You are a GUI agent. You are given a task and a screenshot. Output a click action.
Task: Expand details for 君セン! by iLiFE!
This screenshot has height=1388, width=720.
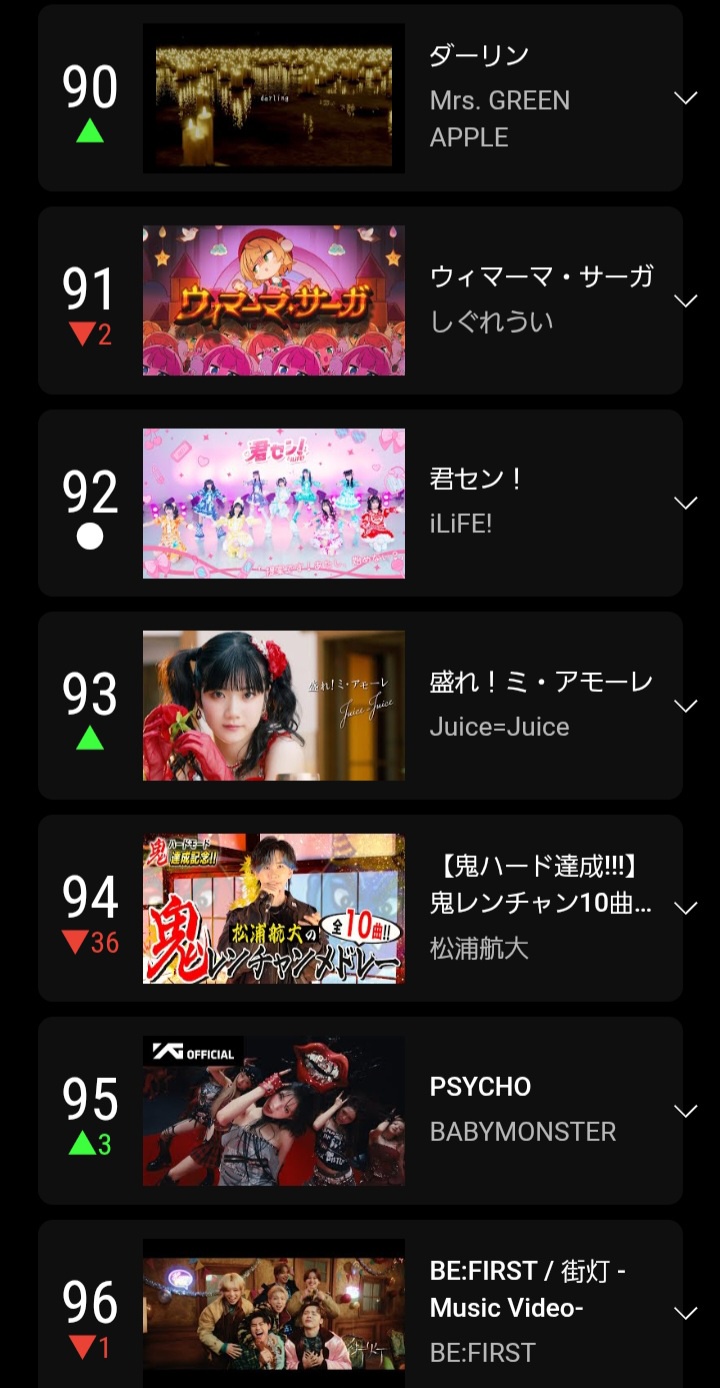[685, 503]
